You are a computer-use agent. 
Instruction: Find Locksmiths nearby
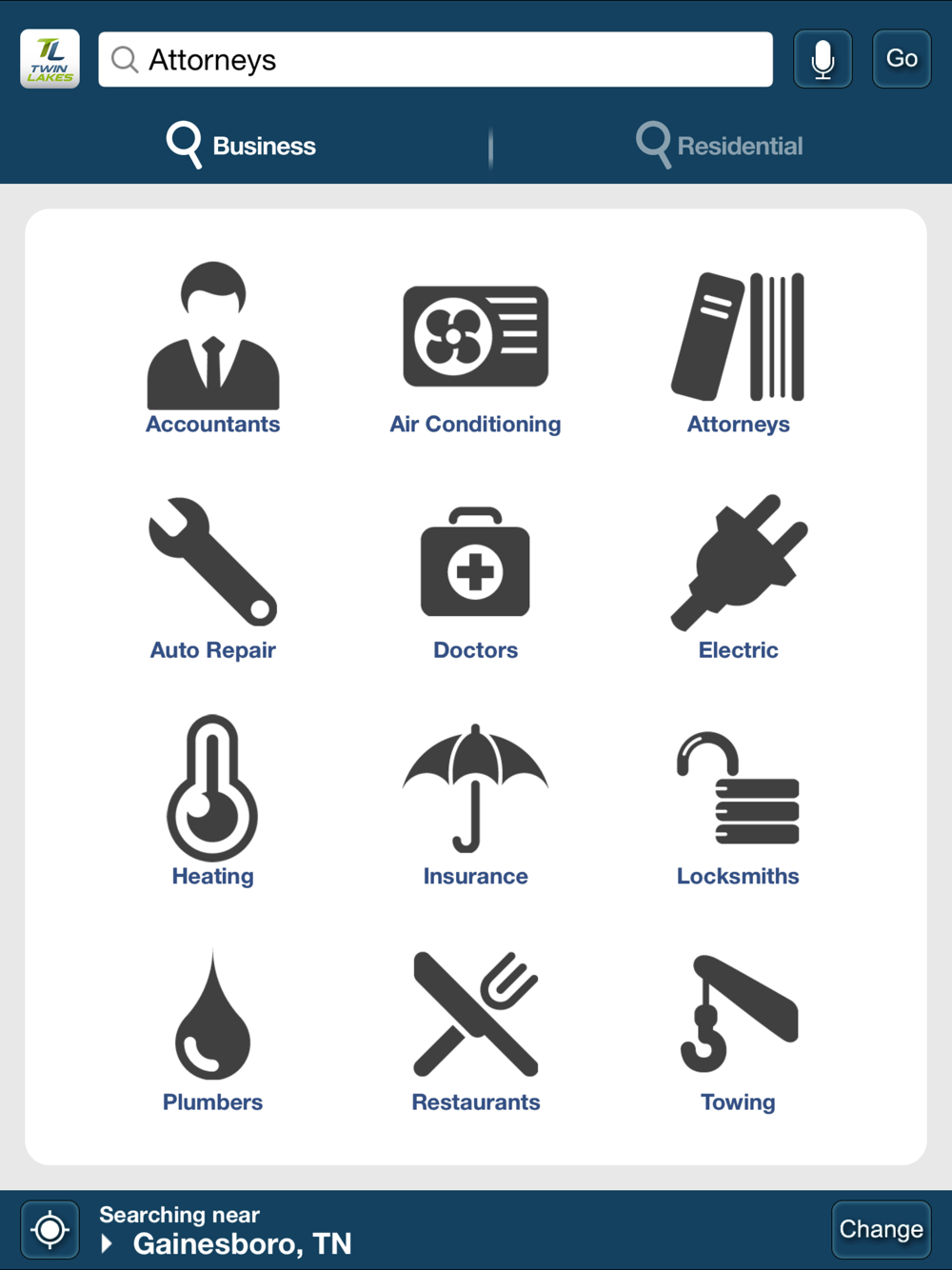tap(738, 803)
